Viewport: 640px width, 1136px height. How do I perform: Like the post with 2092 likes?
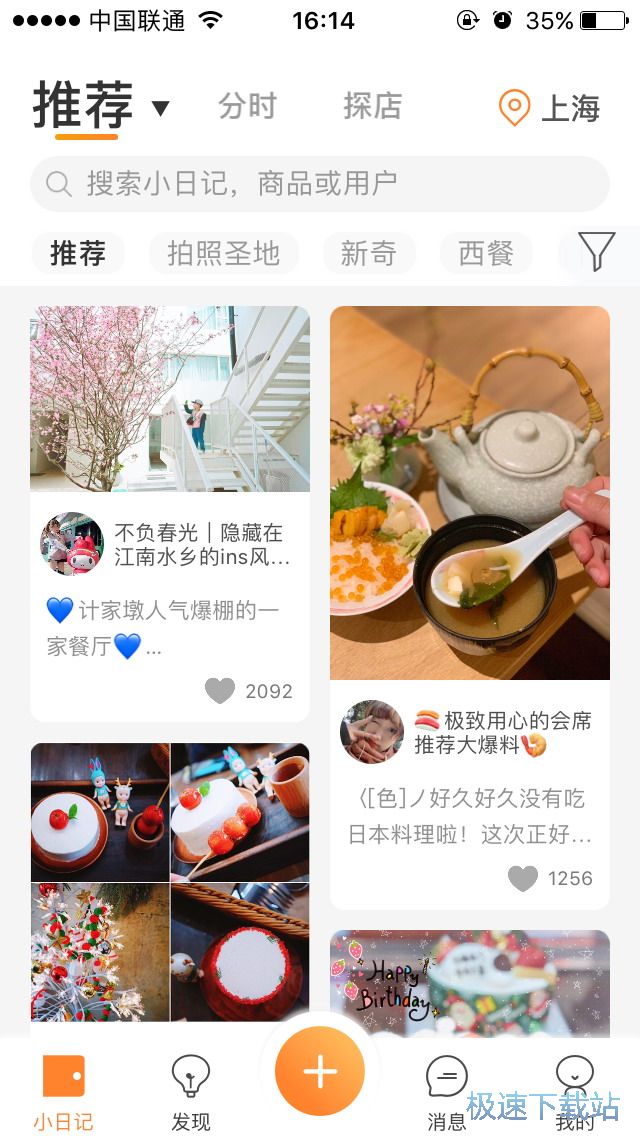coord(220,691)
